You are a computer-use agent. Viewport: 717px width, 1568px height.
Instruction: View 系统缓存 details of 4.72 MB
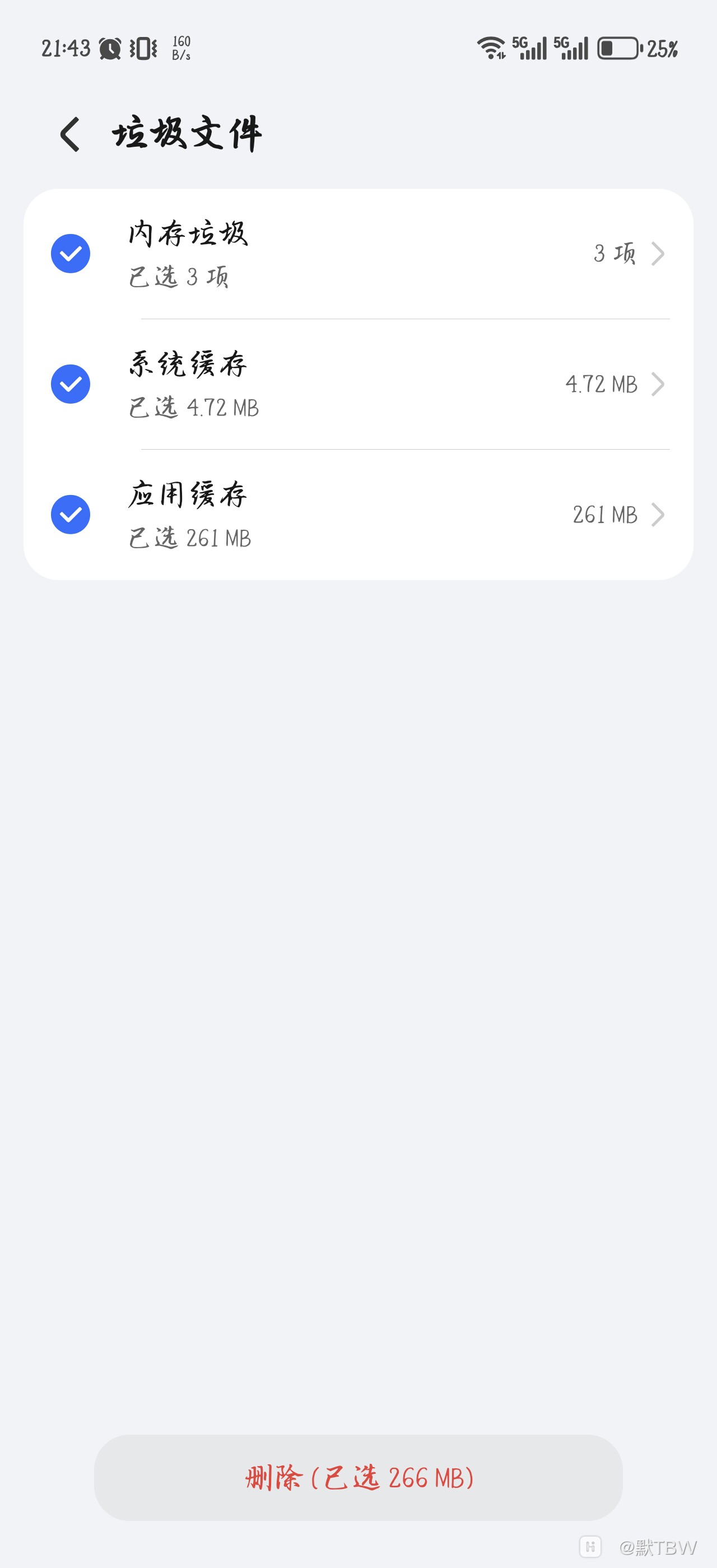(x=614, y=384)
